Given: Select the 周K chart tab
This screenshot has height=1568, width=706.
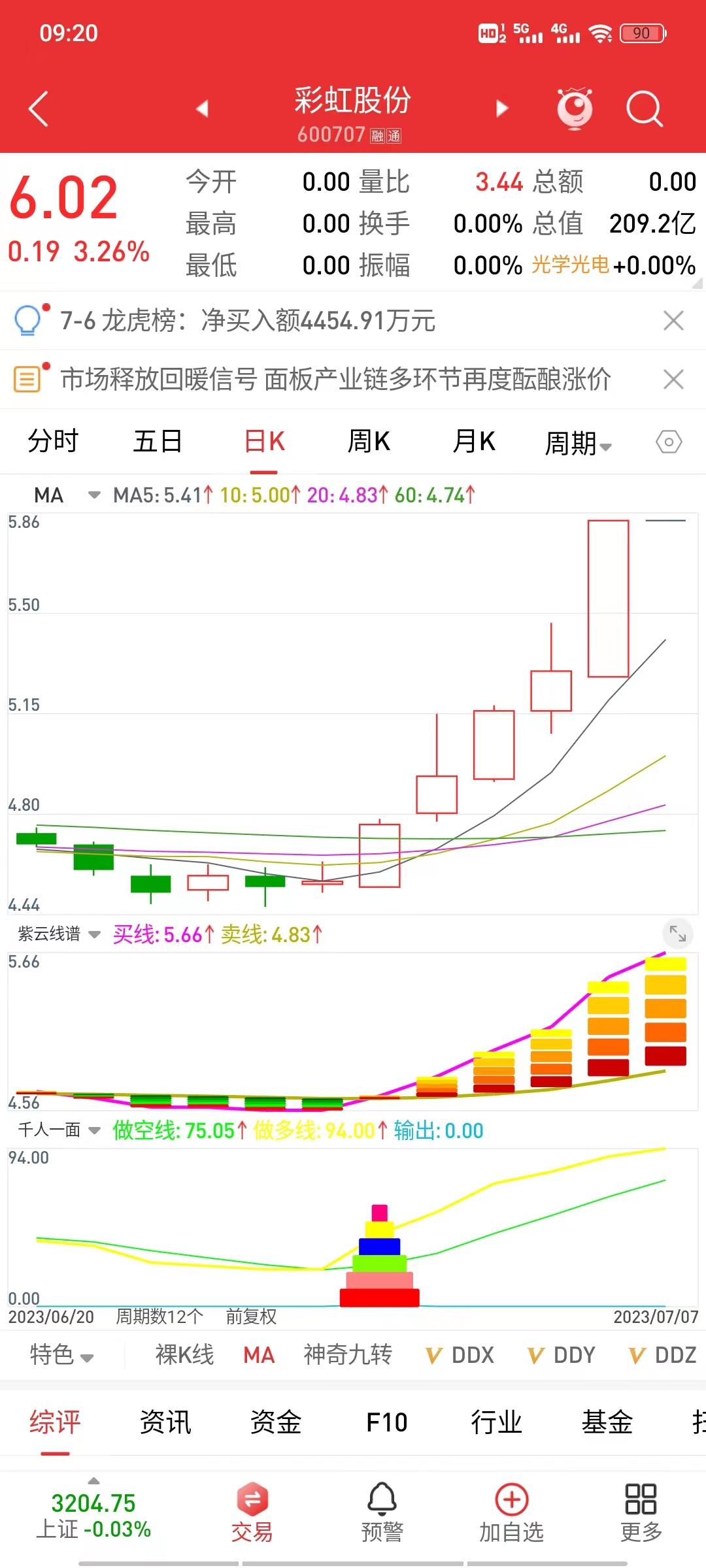Looking at the screenshot, I should (x=369, y=442).
